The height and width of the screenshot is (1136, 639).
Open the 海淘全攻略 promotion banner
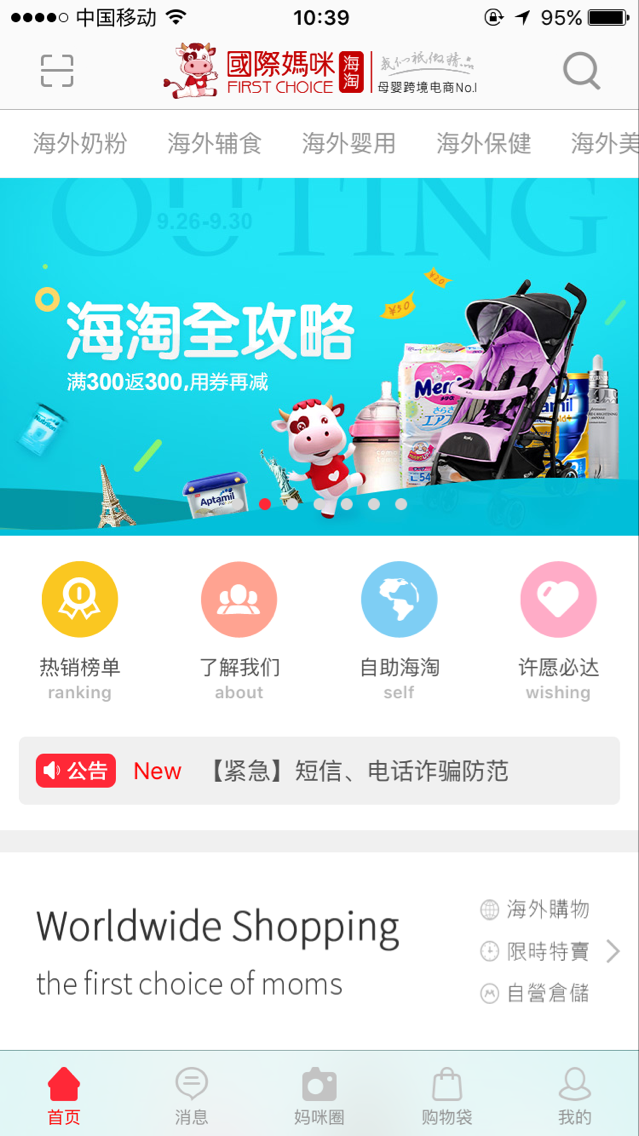[319, 356]
